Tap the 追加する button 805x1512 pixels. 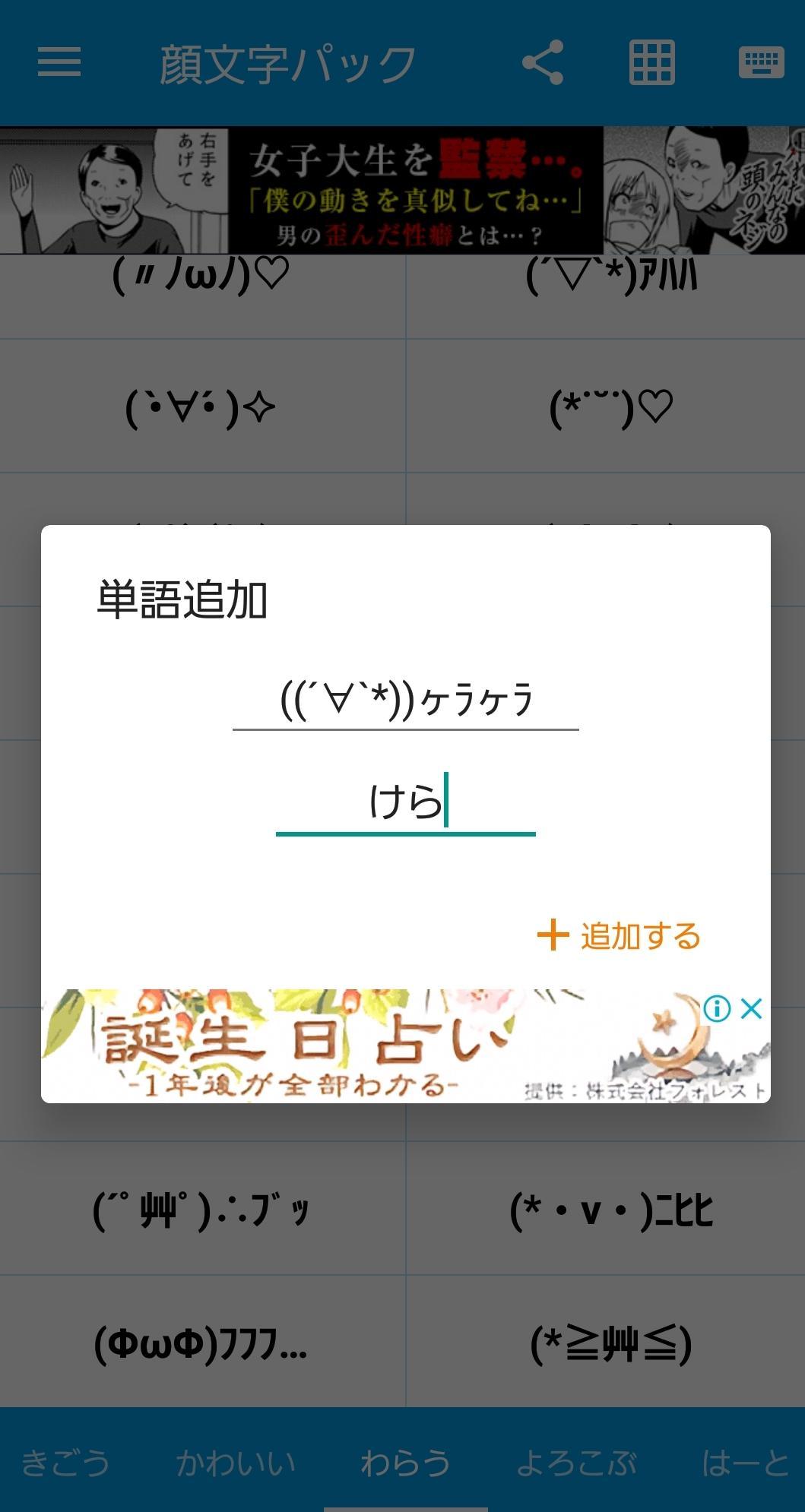(618, 935)
